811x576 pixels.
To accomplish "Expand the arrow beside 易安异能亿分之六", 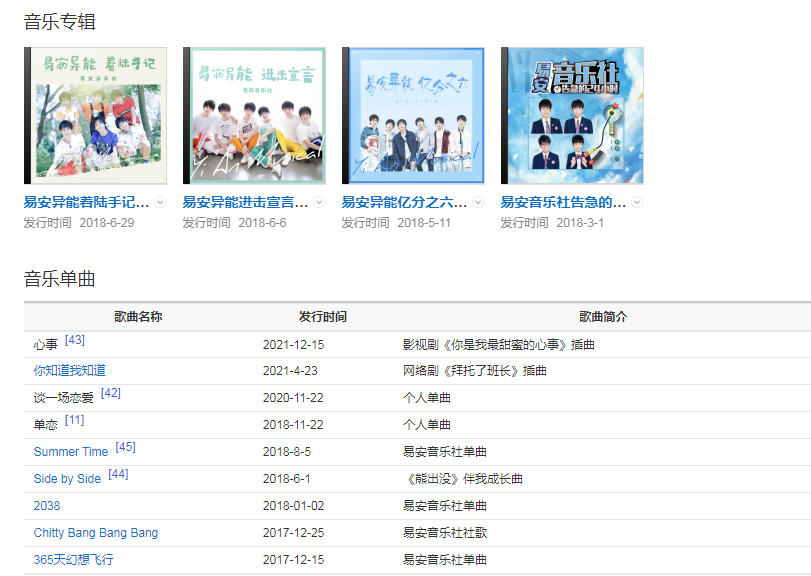I will pyautogui.click(x=478, y=202).
